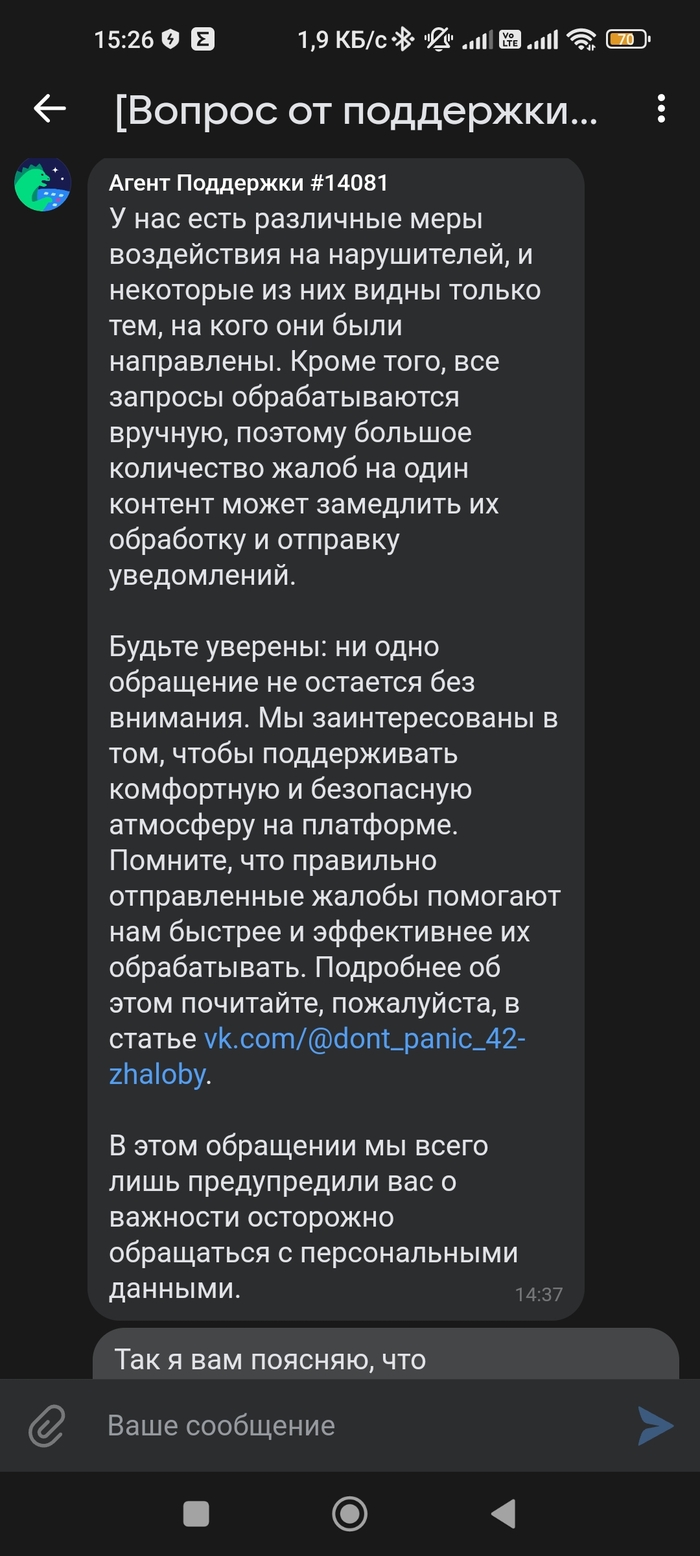700x1556 pixels.
Task: Open the three-dot overflow menu
Action: pyautogui.click(x=661, y=109)
